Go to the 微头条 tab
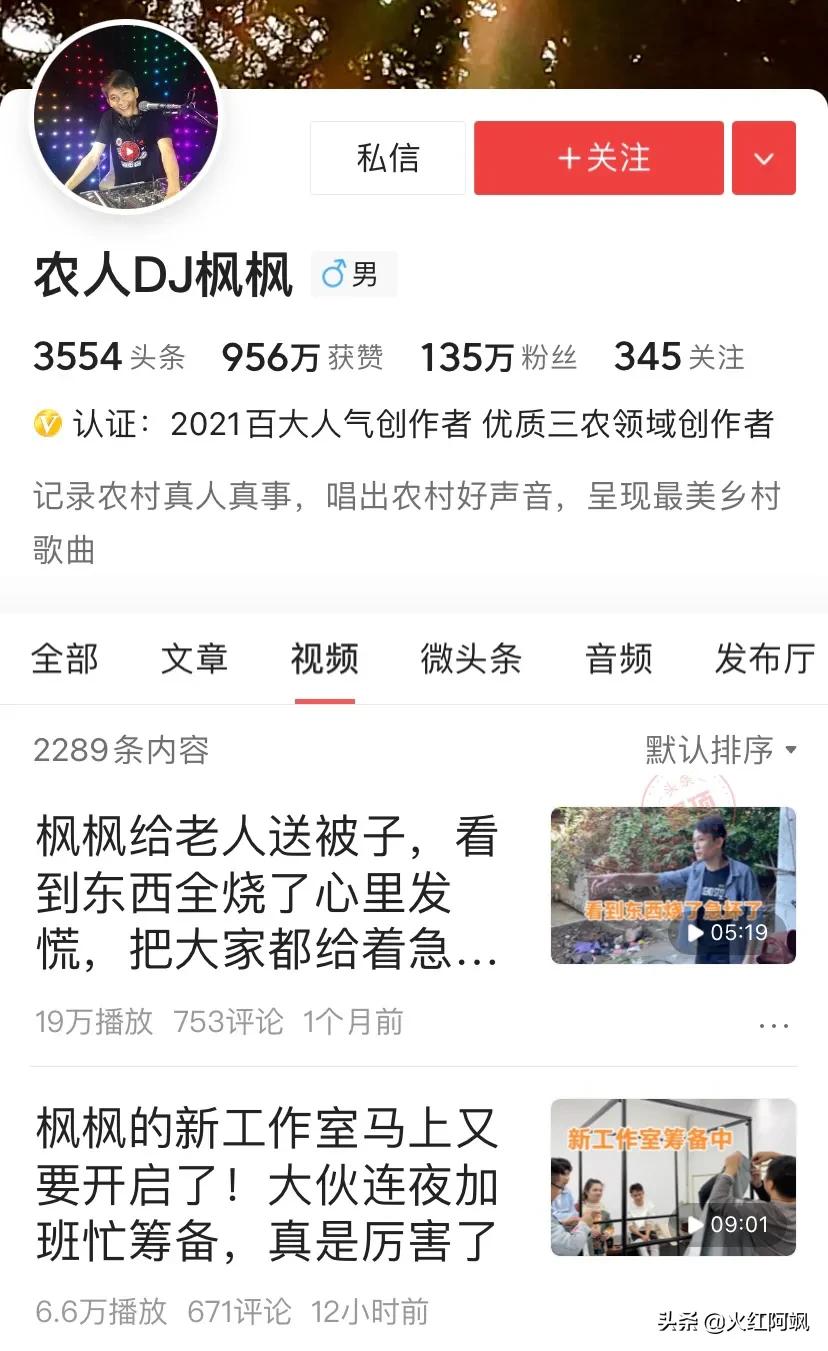828x1351 pixels. coord(470,659)
